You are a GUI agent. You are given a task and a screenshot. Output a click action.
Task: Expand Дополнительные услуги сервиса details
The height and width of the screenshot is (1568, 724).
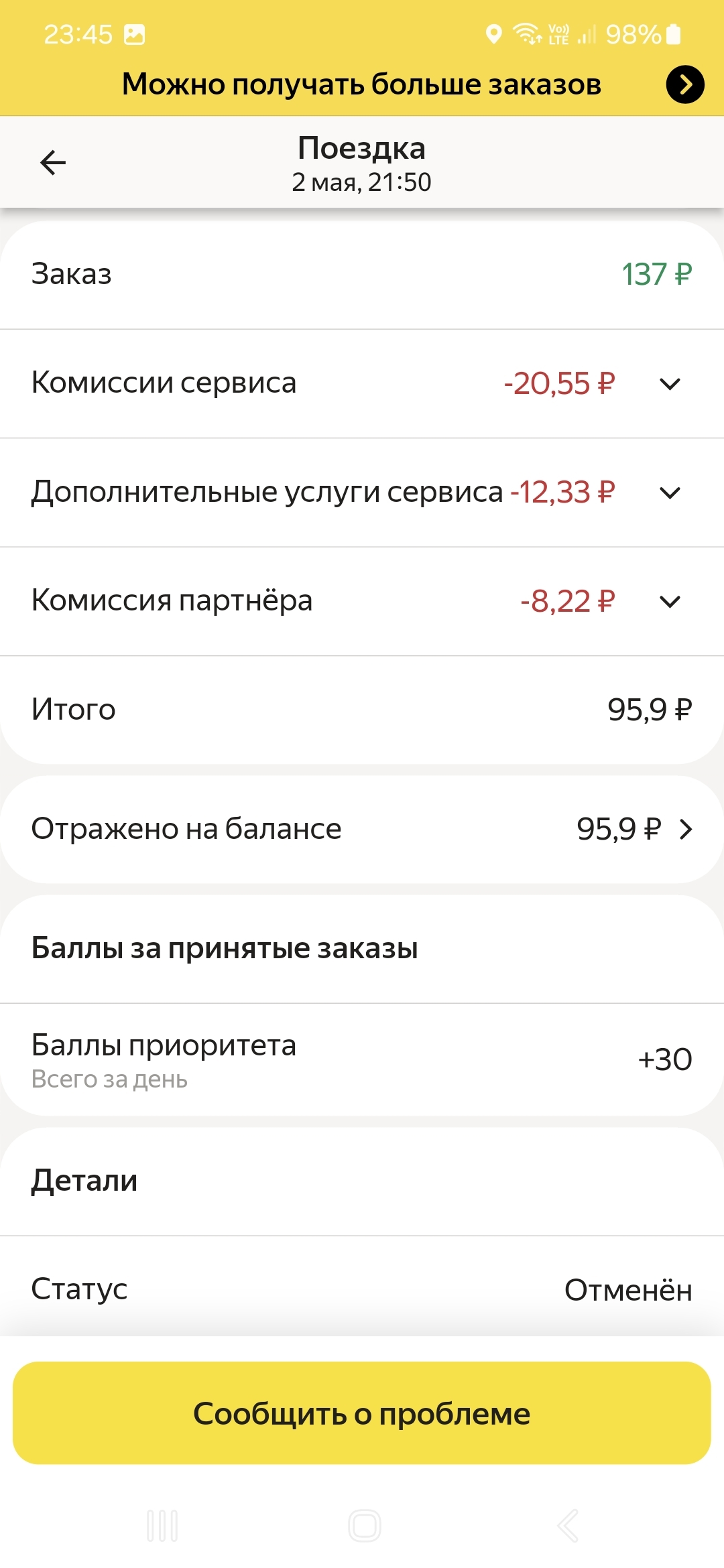670,493
